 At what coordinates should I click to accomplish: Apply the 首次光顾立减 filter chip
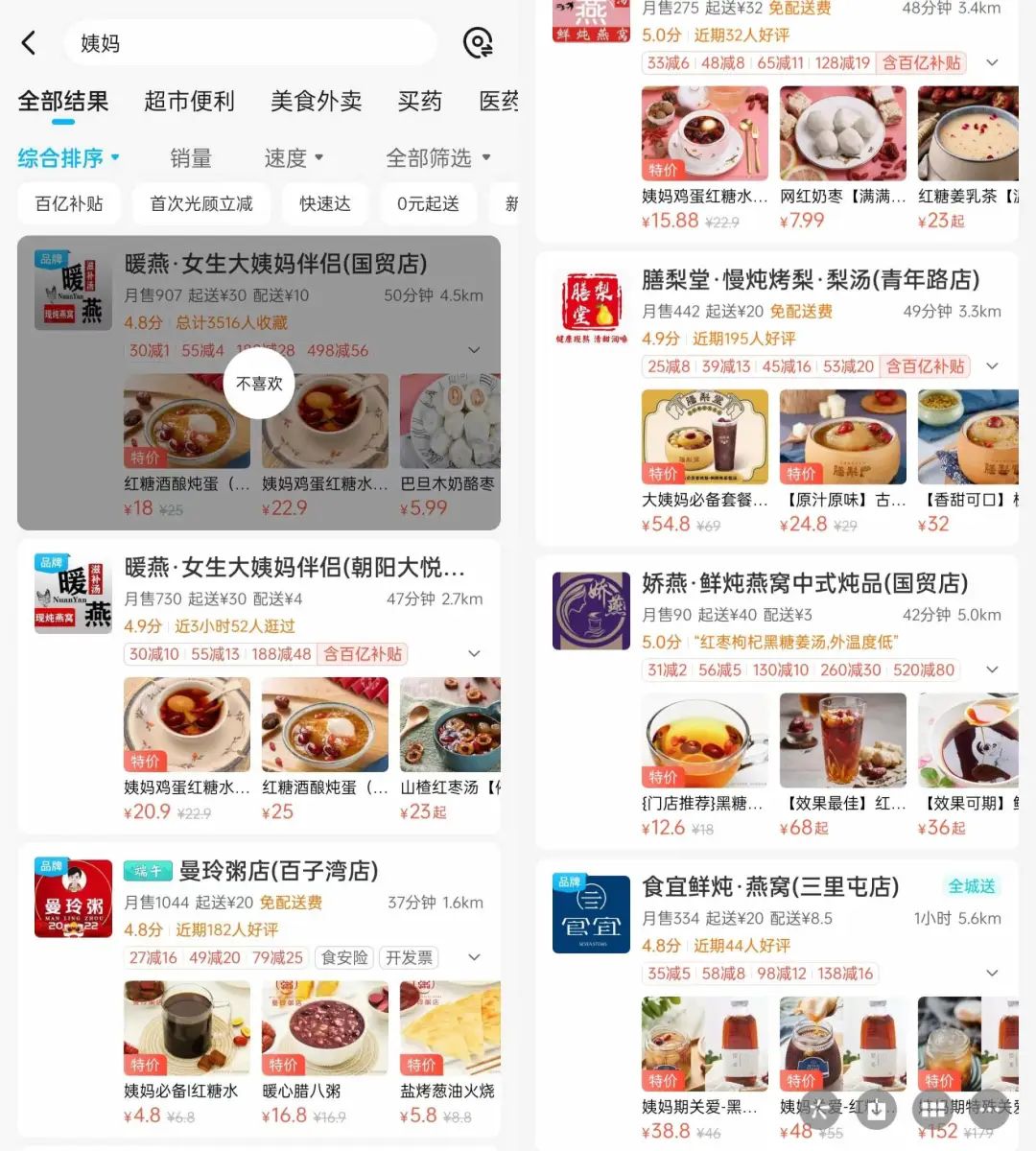coord(201,203)
